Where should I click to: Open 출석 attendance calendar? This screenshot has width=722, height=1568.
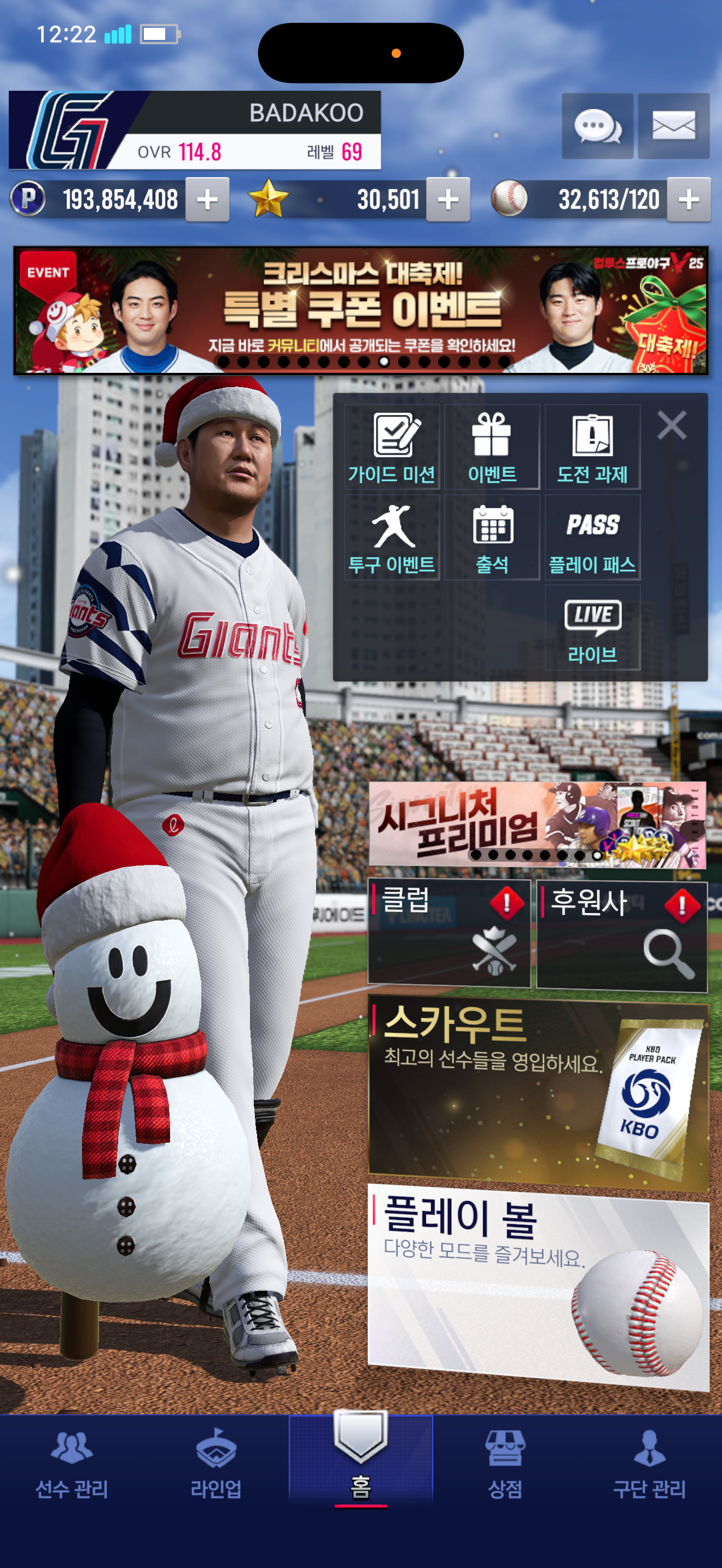(492, 537)
